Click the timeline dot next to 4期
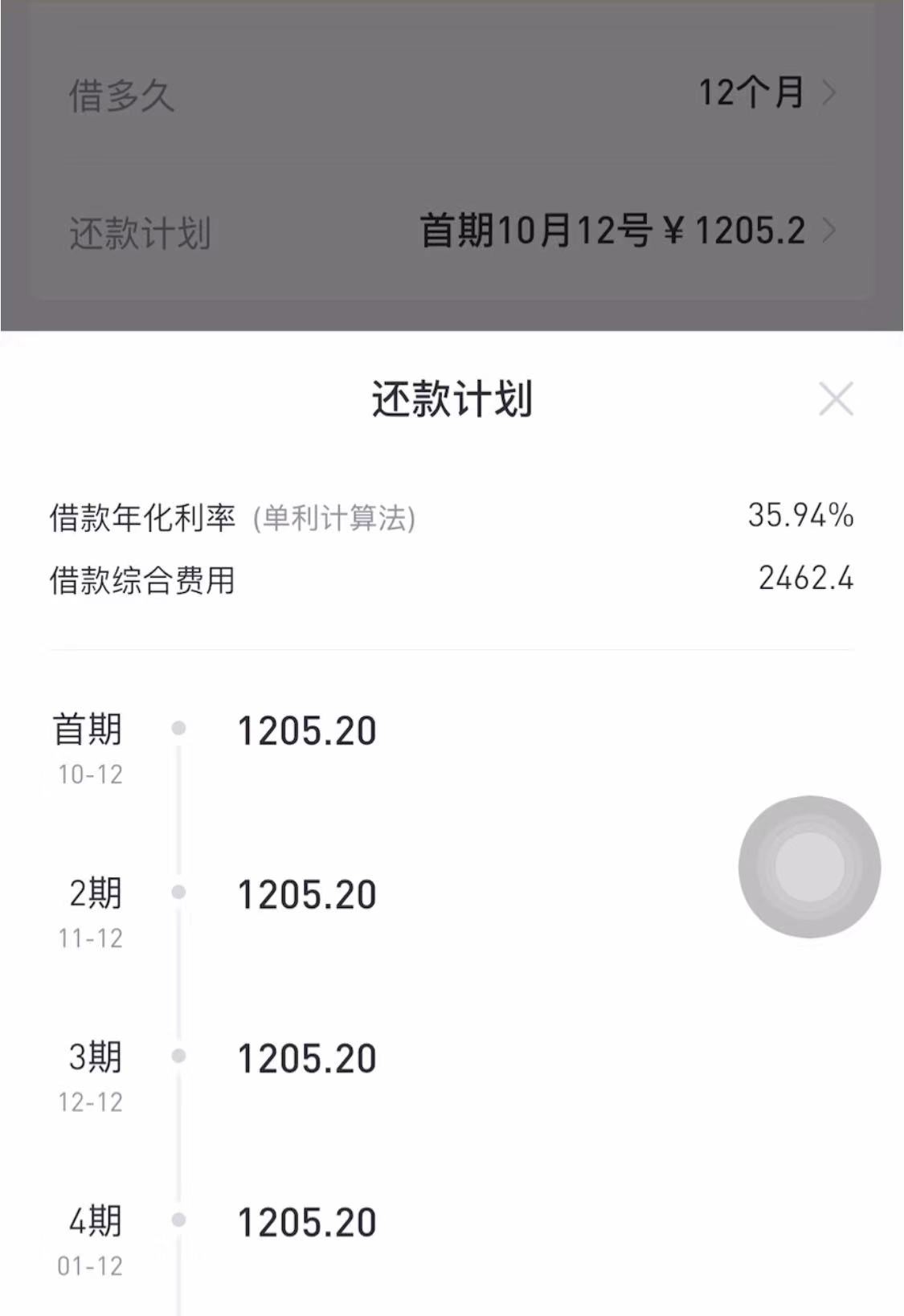This screenshot has height=1316, width=904. (x=178, y=1221)
